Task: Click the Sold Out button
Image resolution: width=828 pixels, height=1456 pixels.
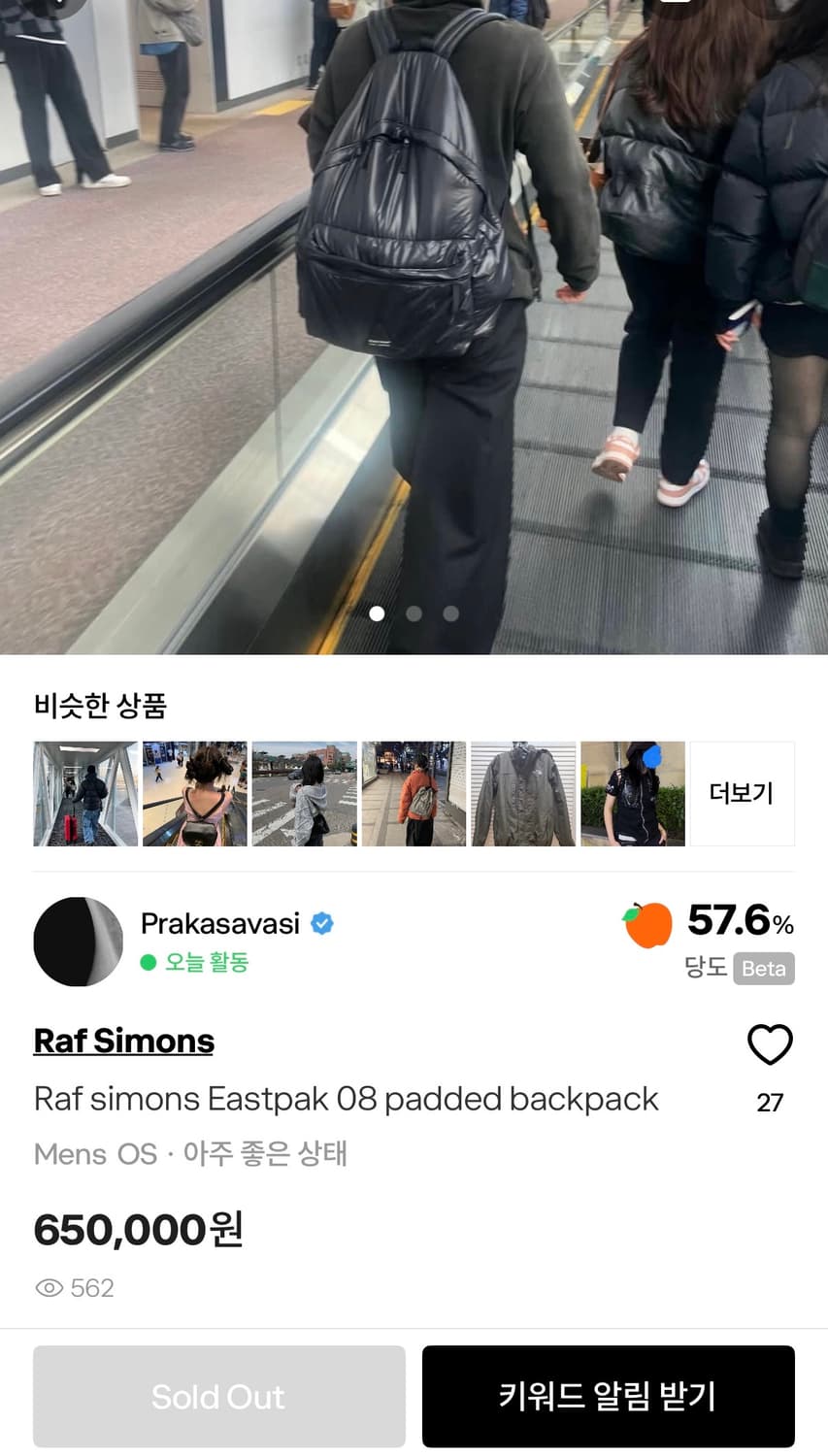Action: [x=218, y=1396]
